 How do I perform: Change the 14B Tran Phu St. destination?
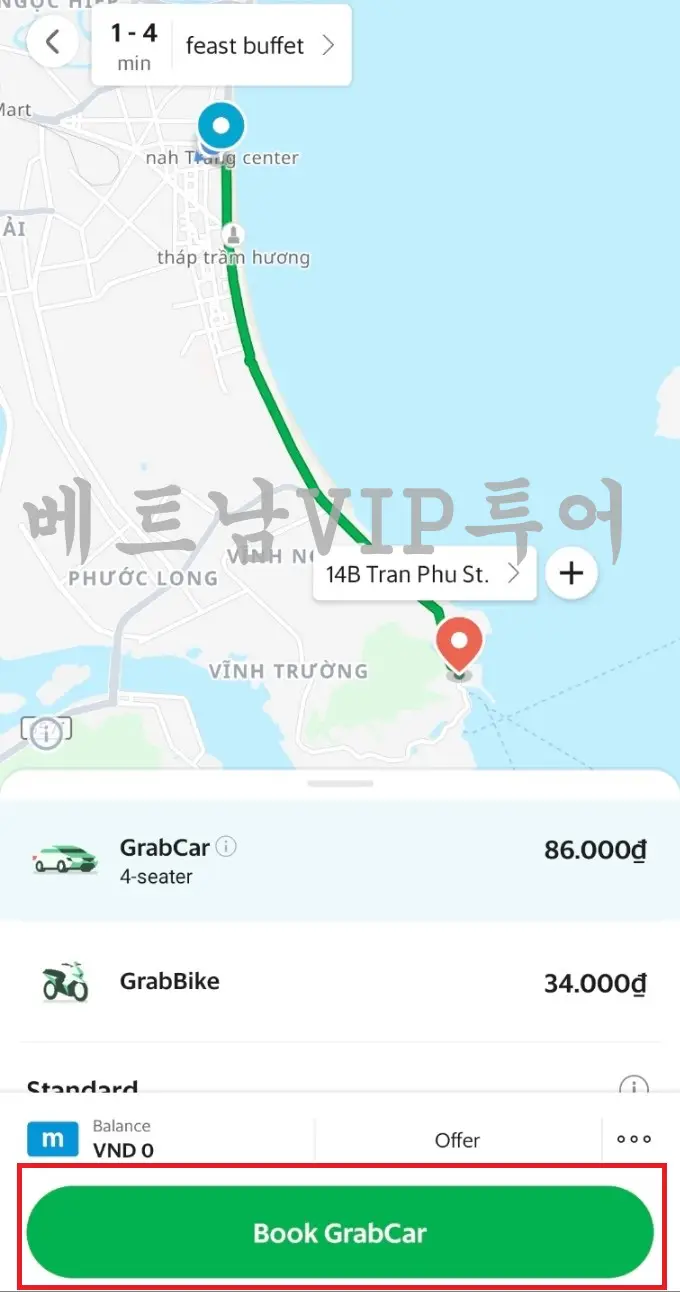[x=424, y=574]
